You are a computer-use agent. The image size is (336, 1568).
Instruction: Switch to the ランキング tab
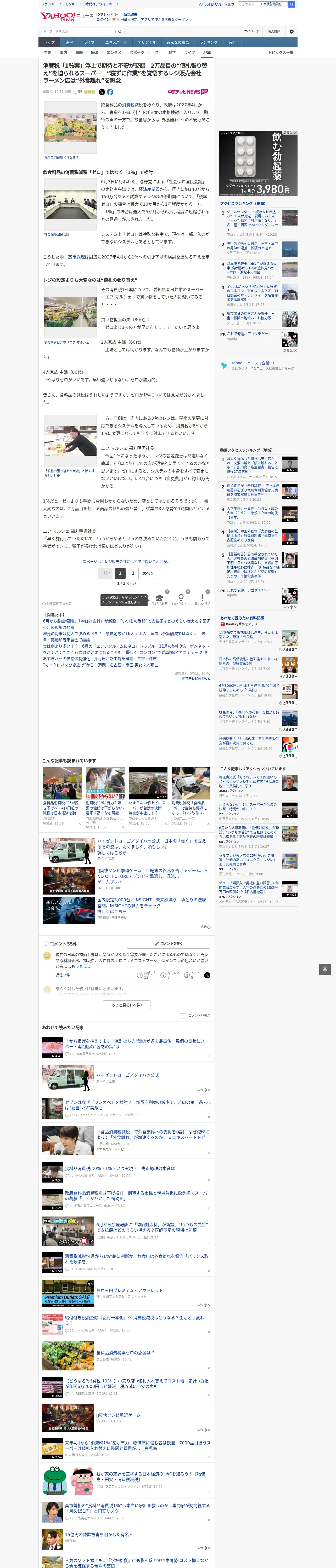click(x=209, y=43)
